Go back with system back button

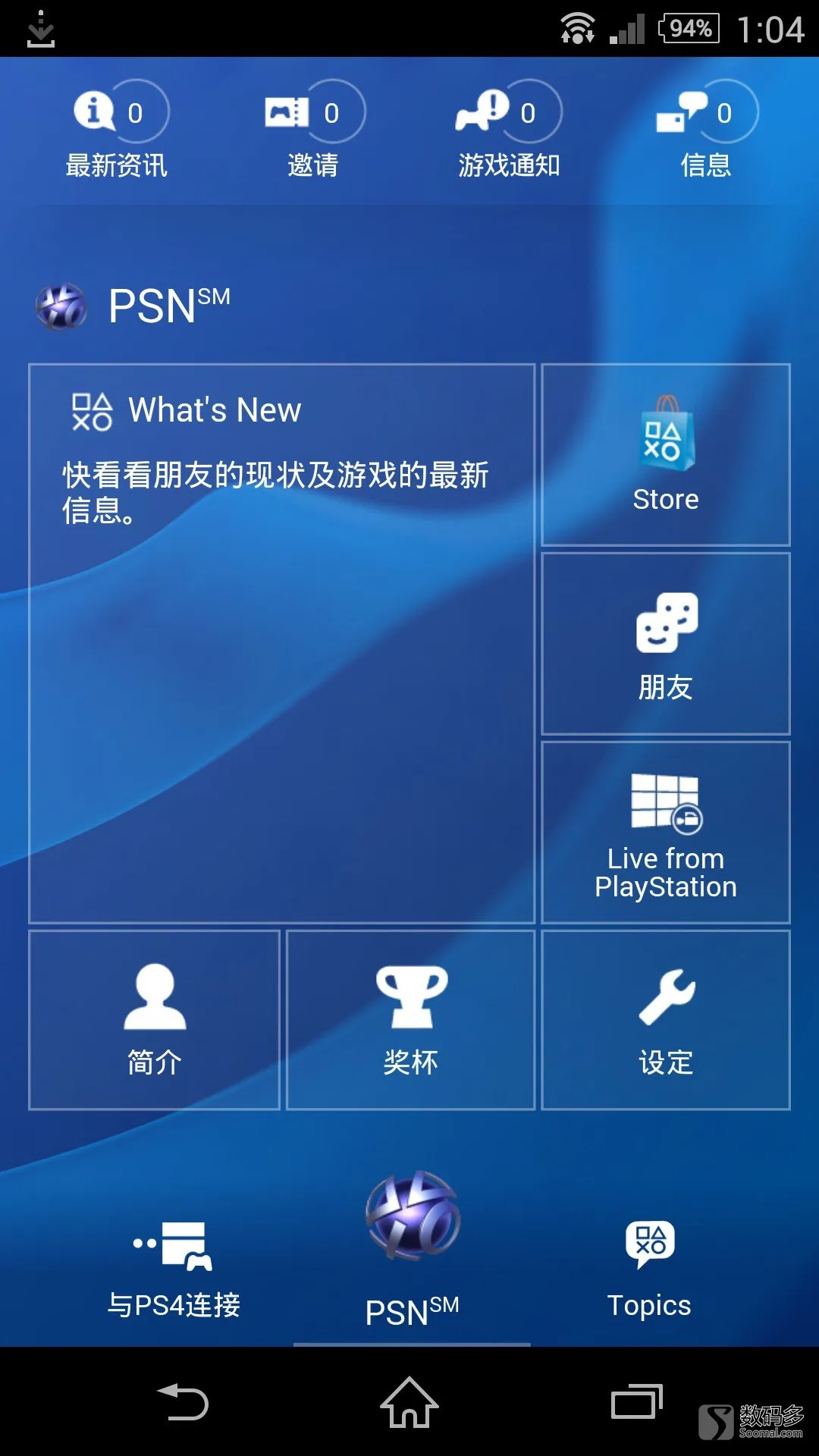pyautogui.click(x=183, y=1401)
